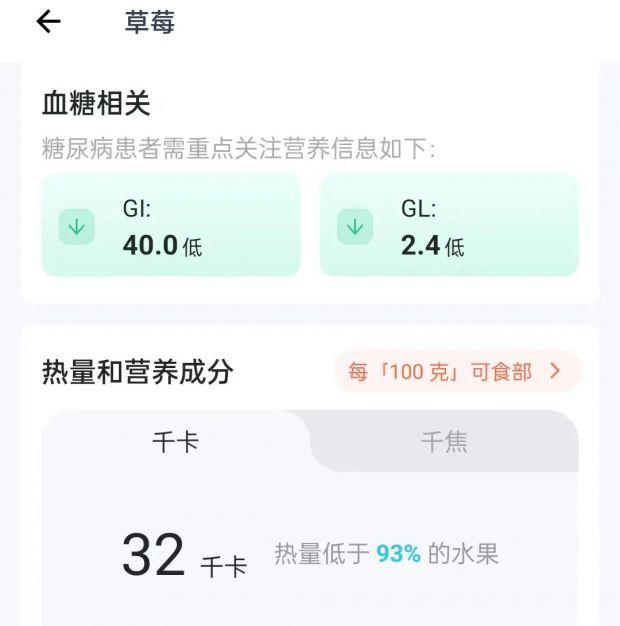Screen dimensions: 620x626
Task: Open the 每「100 克」可食部 selector
Action: click(x=458, y=371)
